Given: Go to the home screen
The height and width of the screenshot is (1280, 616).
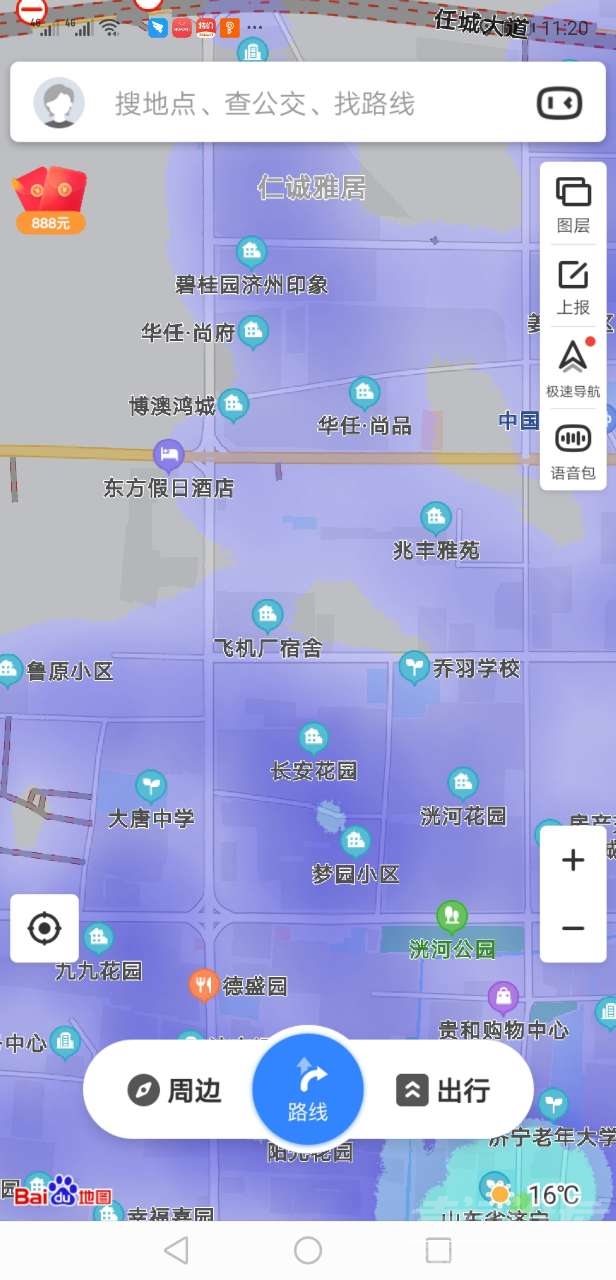Looking at the screenshot, I should 308,1250.
